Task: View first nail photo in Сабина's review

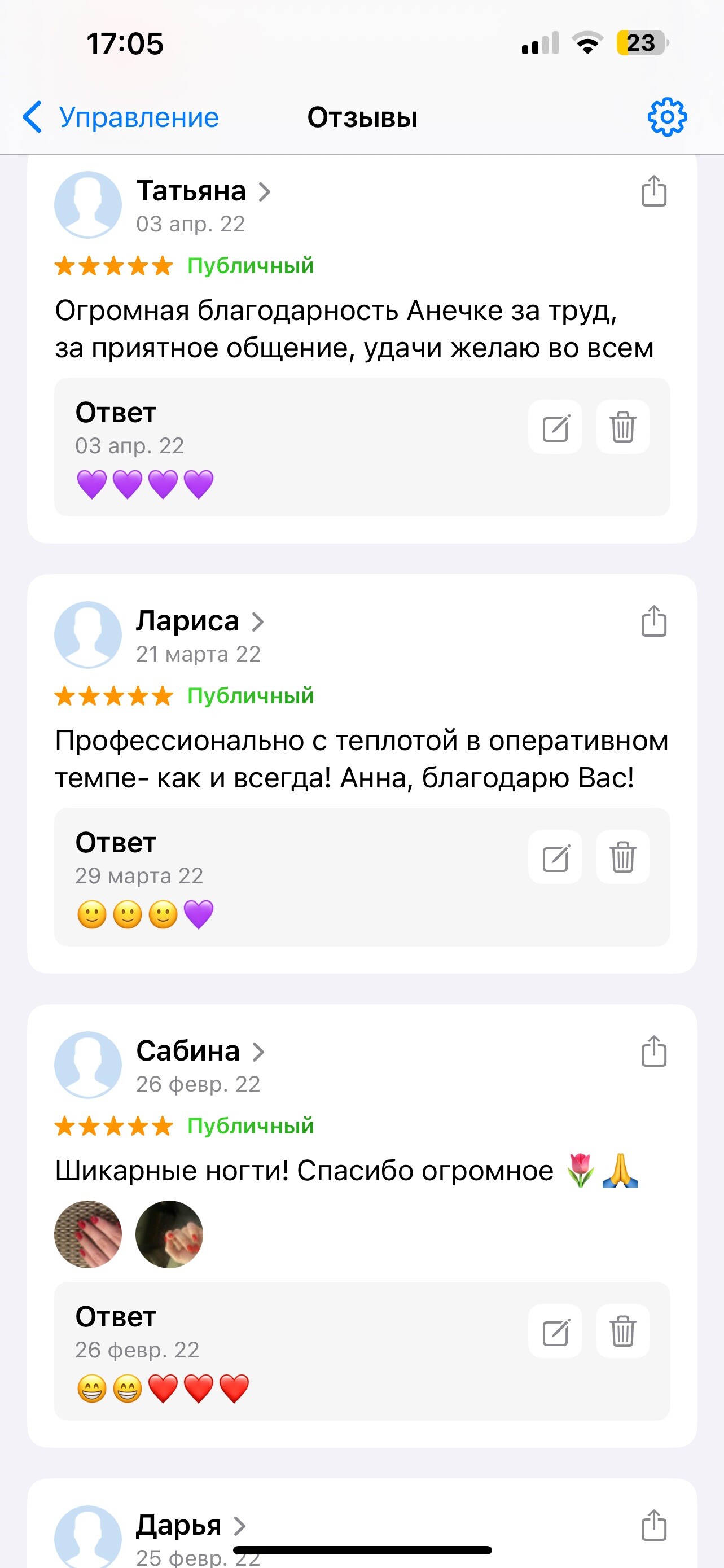Action: [88, 1234]
